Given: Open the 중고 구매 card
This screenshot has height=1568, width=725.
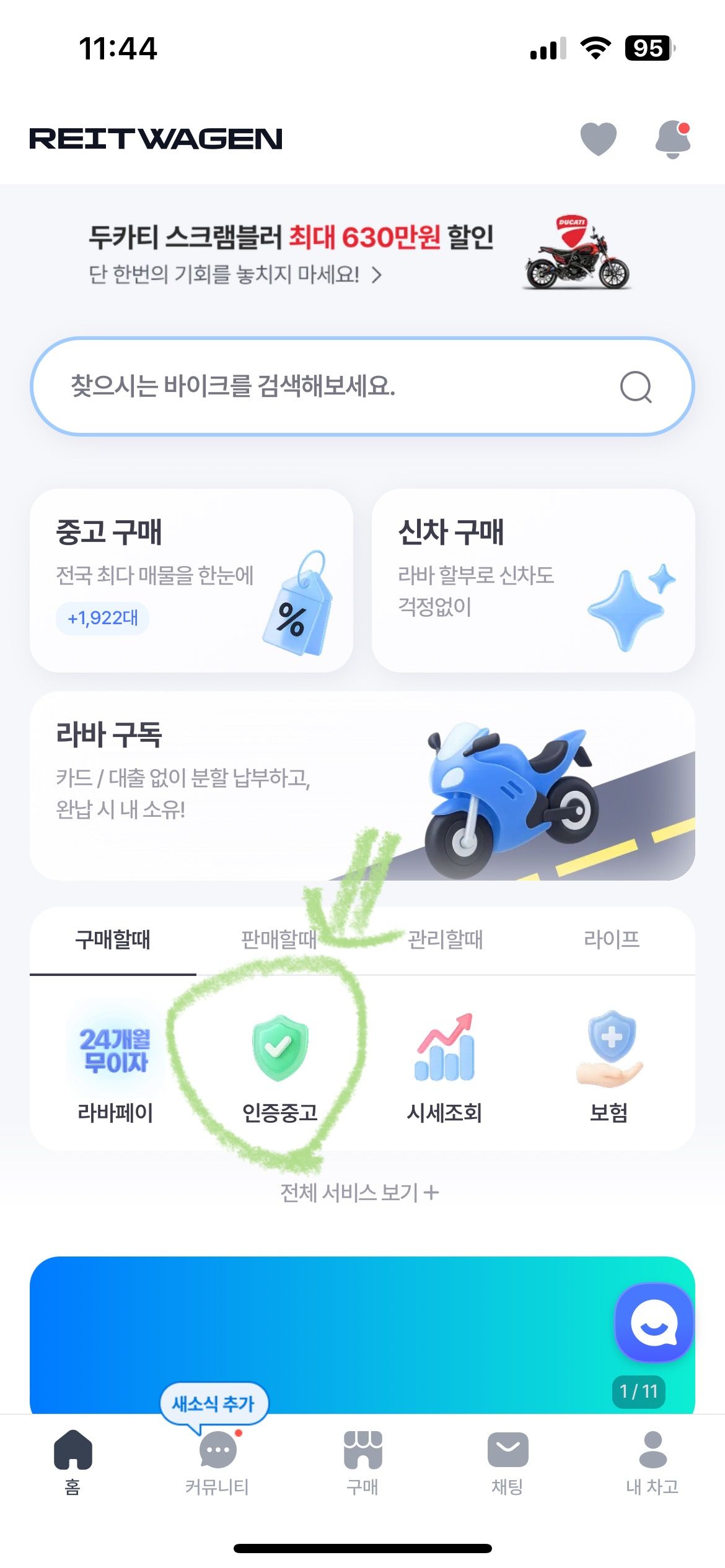Looking at the screenshot, I should click(191, 580).
